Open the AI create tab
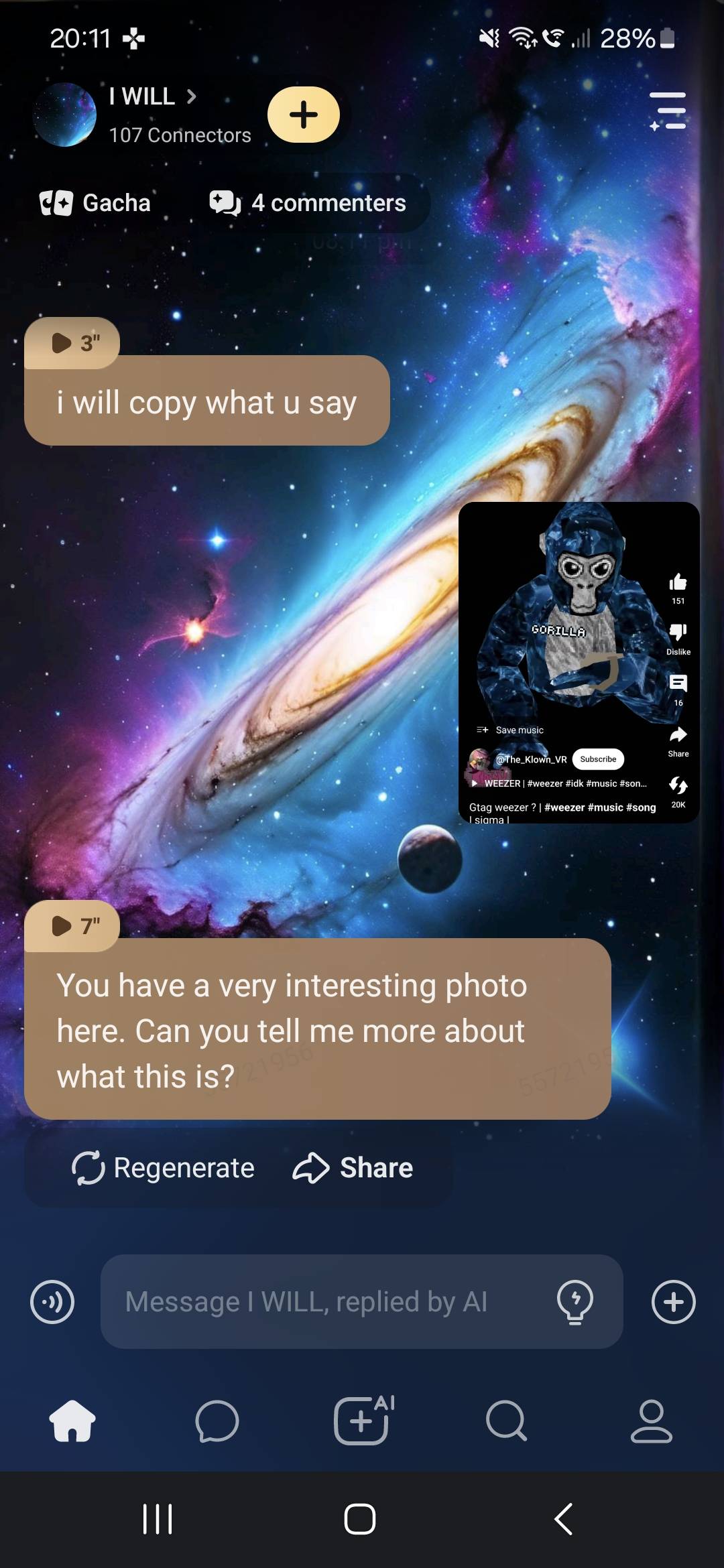This screenshot has height=1568, width=724. [363, 1421]
